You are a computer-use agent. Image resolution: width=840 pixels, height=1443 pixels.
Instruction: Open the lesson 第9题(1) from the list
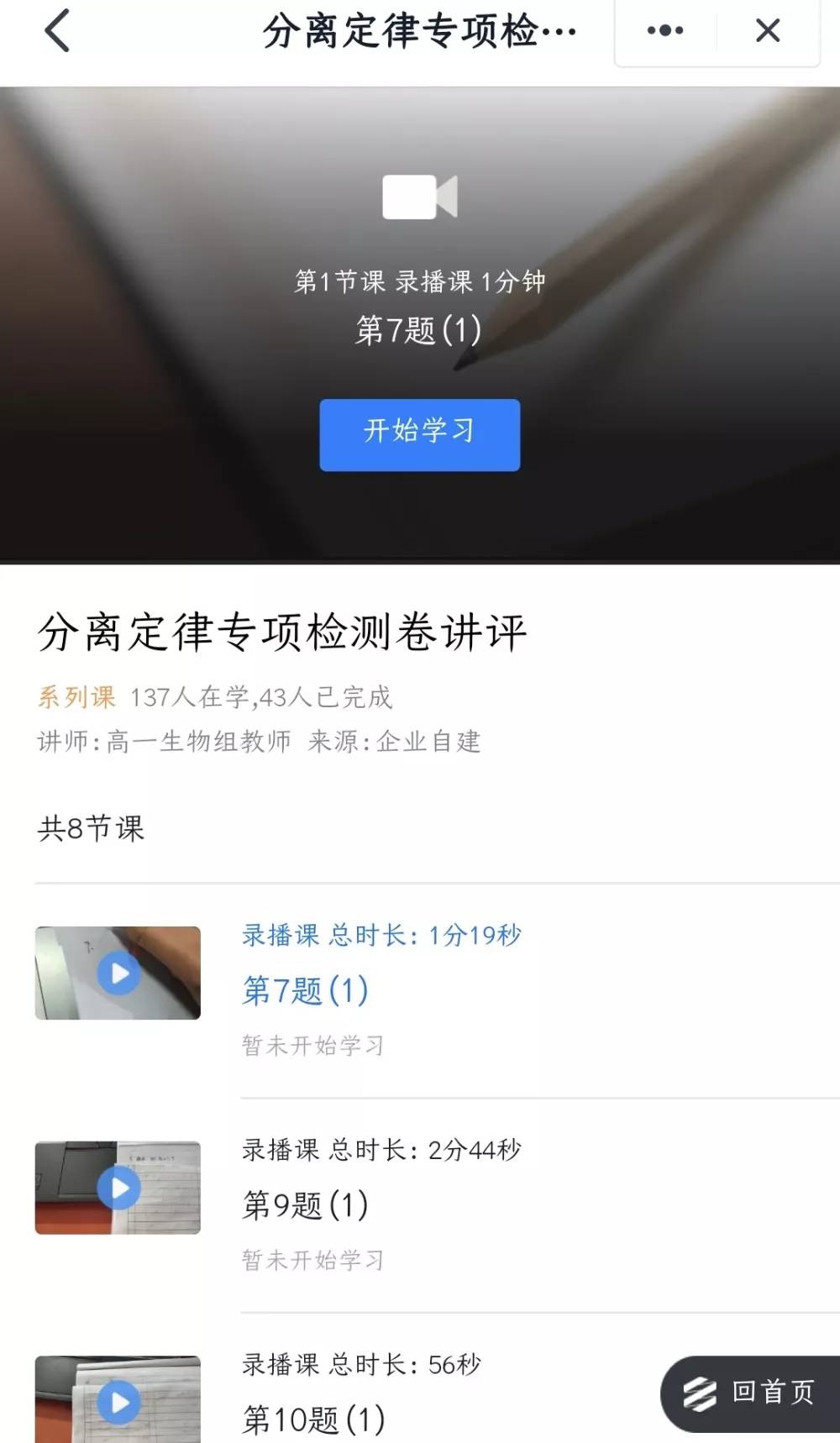pos(304,1204)
